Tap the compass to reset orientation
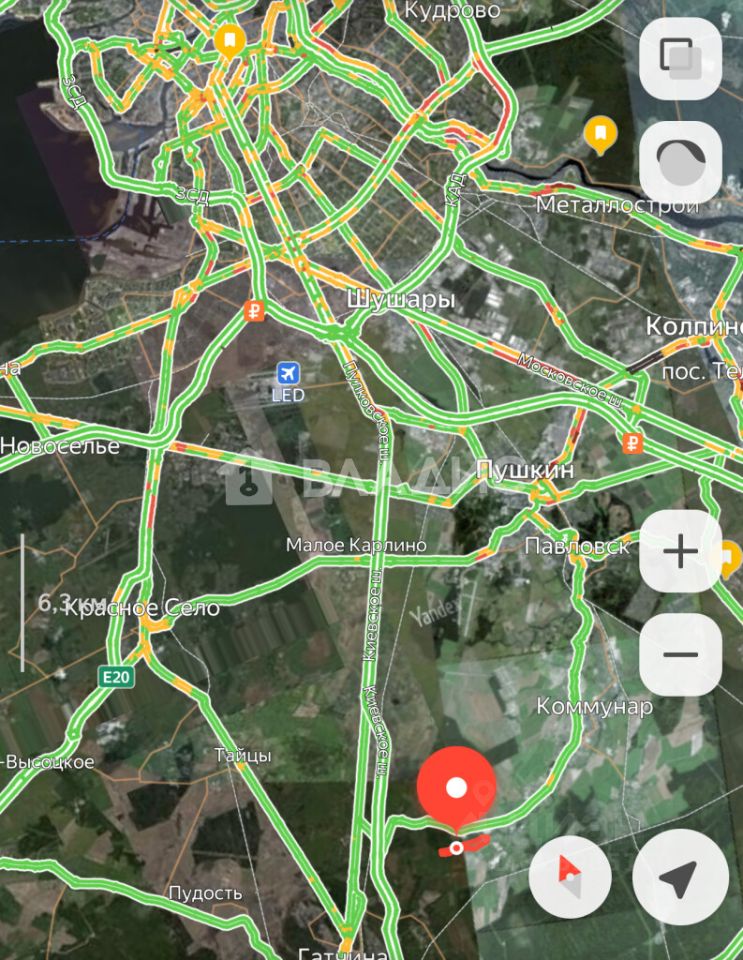 coord(570,877)
